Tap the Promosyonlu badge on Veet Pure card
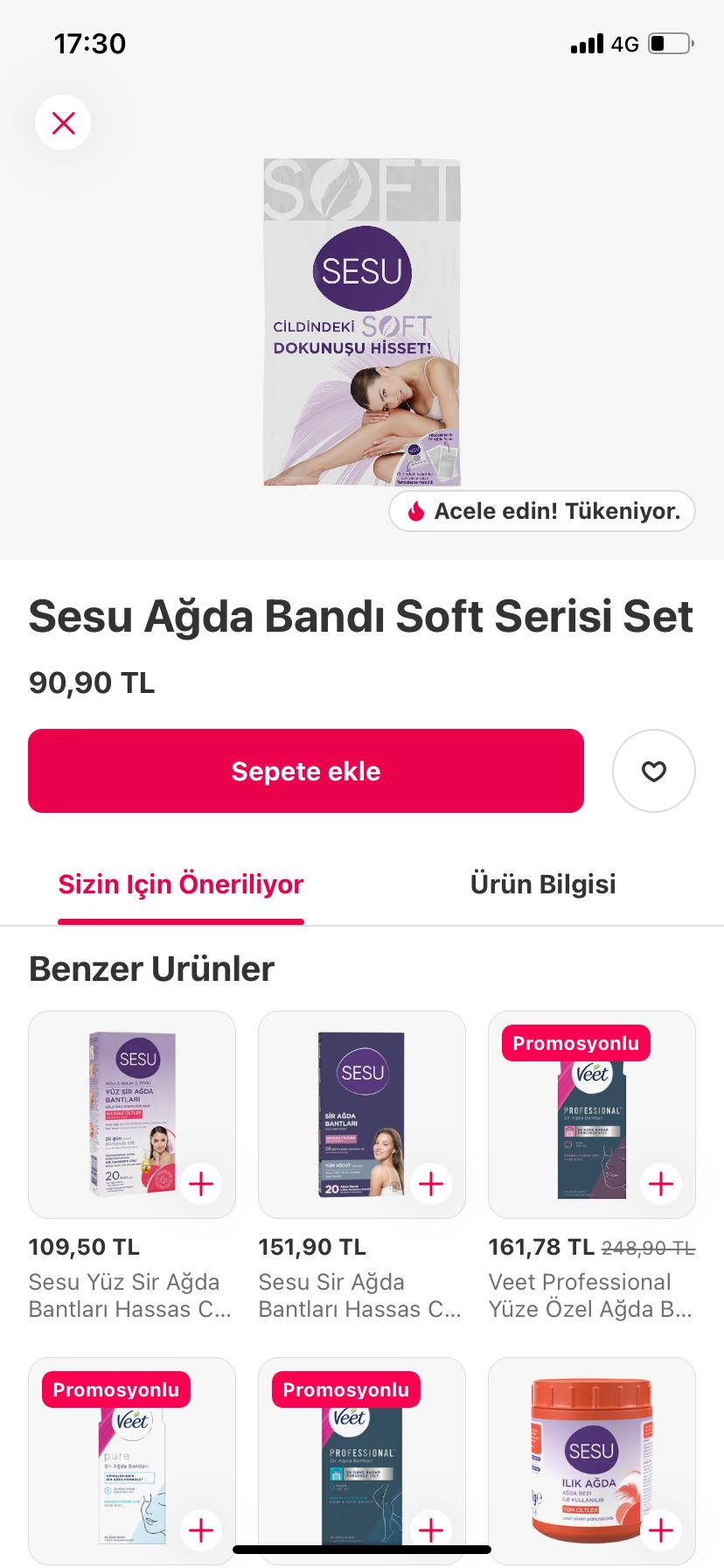Screen dimensions: 724x1568 point(116,1389)
